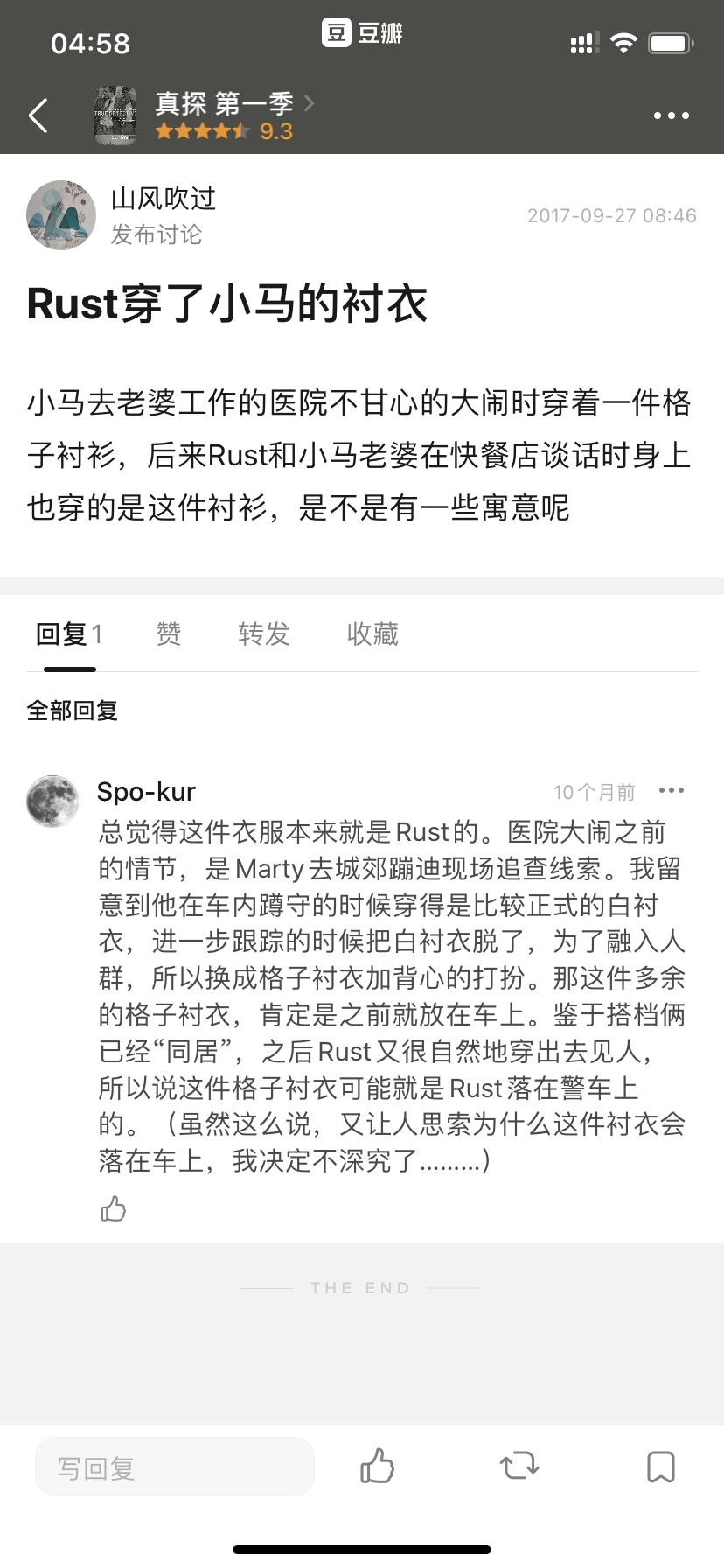The height and width of the screenshot is (1568, 724).
Task: View 山风吹过's profile avatar
Action: click(61, 215)
